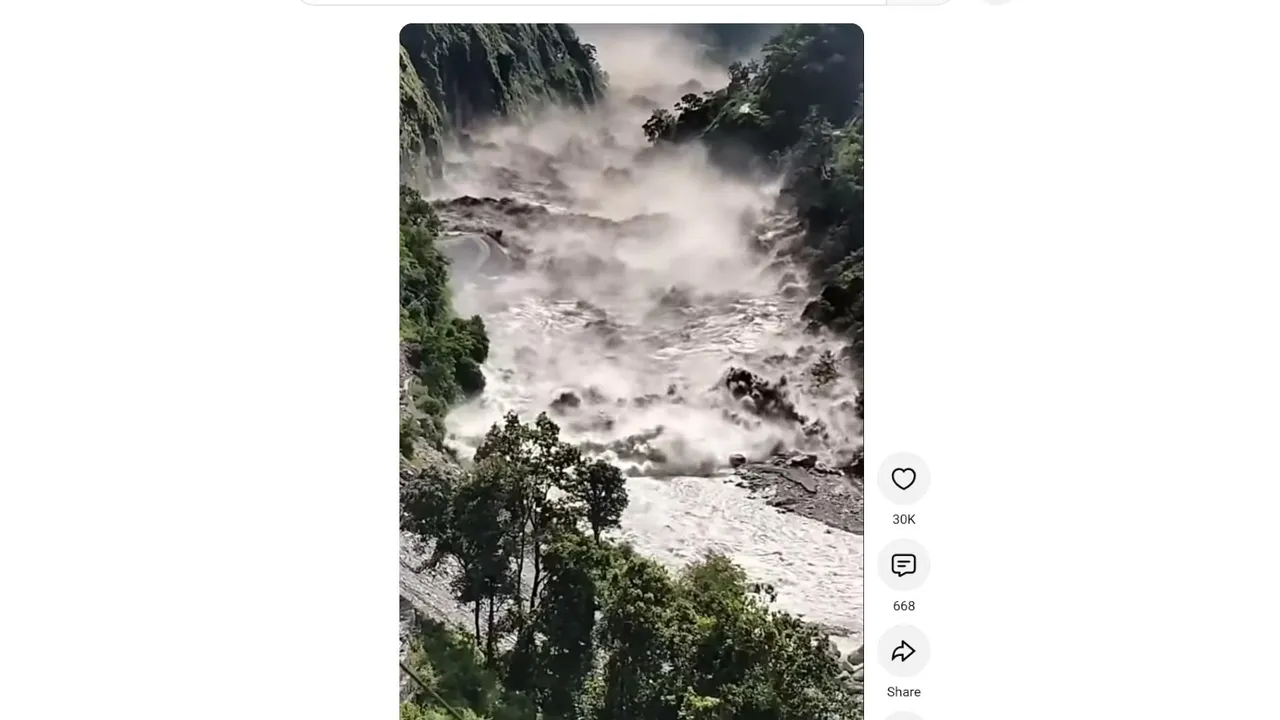Share this video
Viewport: 1280px width, 720px height.
tap(903, 651)
